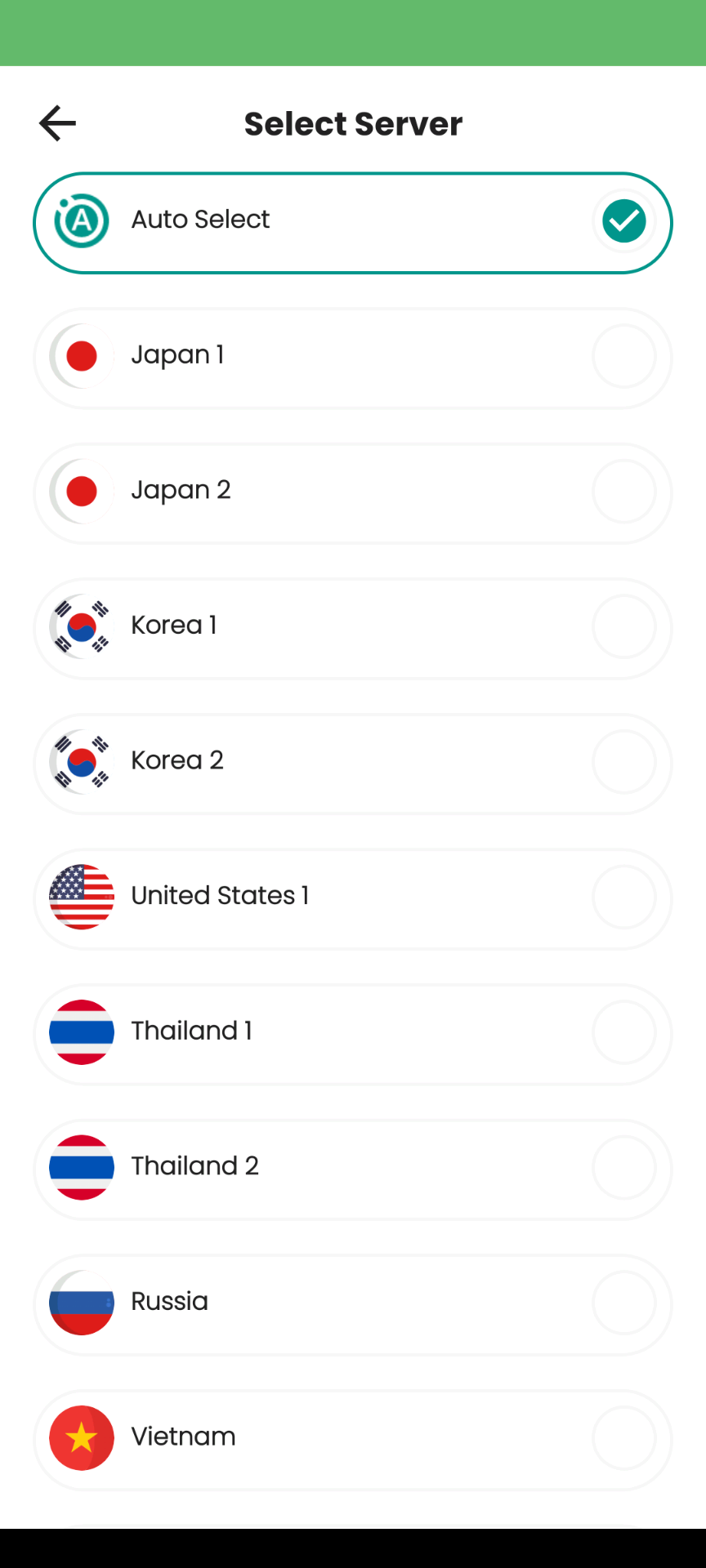Choose the Auto Select server option

353,223
